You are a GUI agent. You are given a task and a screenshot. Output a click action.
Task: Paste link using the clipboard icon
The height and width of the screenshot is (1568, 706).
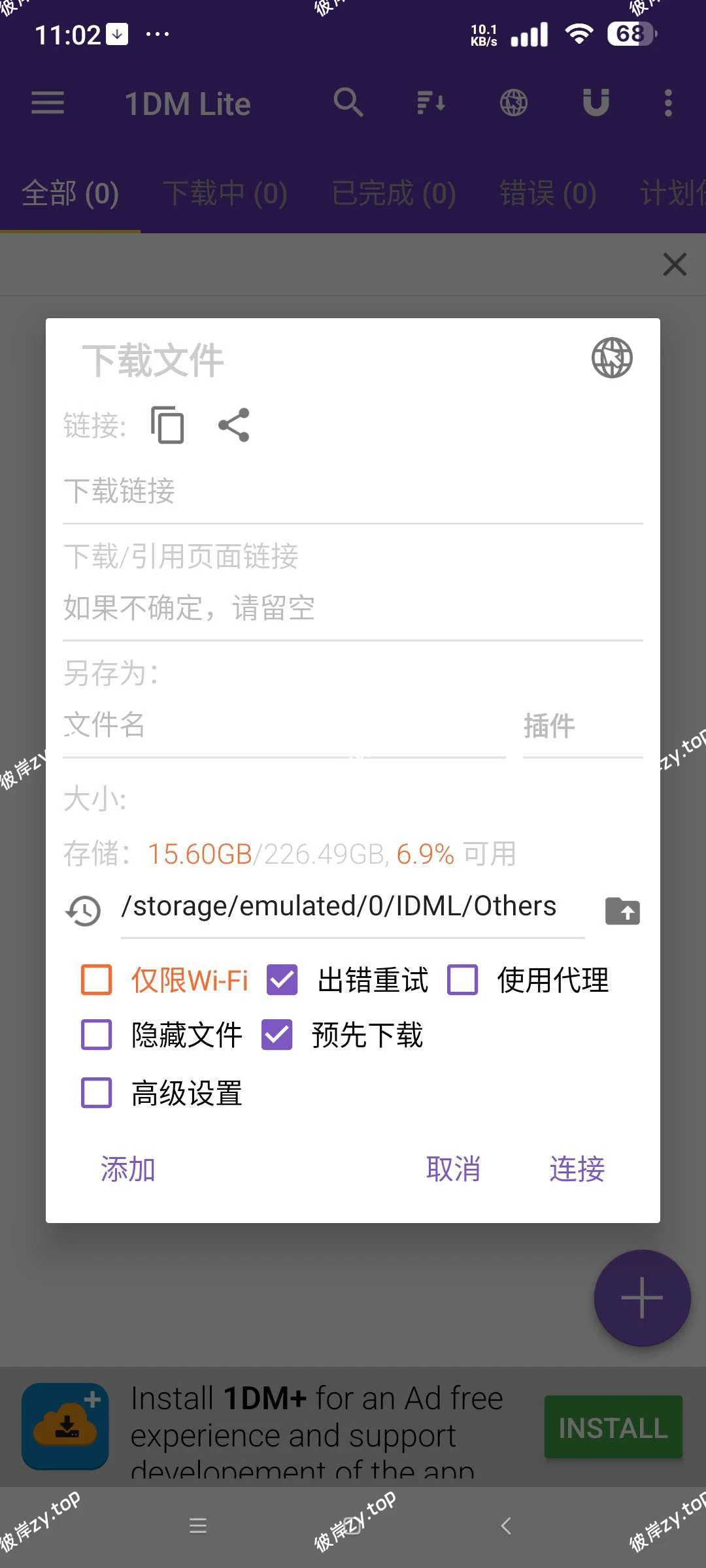click(x=167, y=425)
